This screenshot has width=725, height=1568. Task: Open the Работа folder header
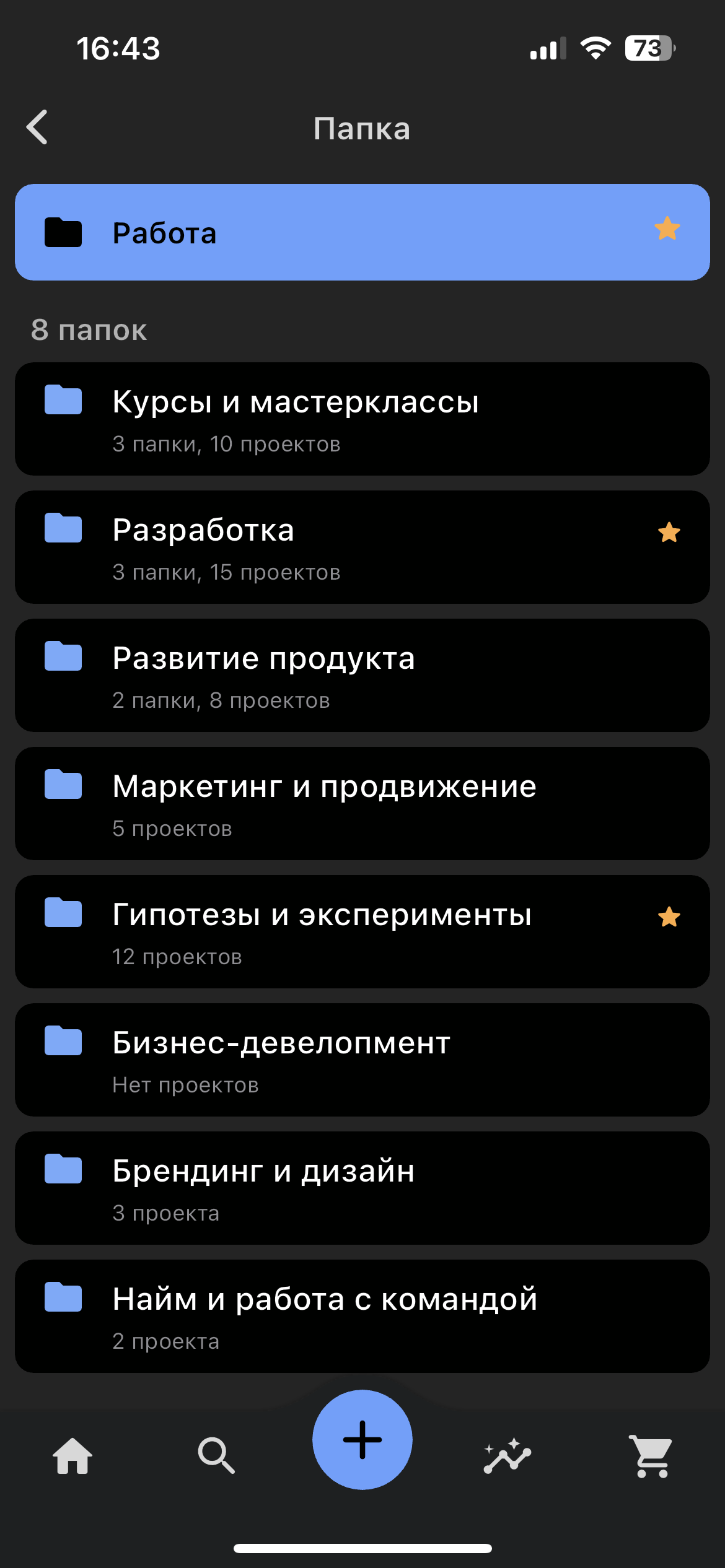pyautogui.click(x=362, y=232)
